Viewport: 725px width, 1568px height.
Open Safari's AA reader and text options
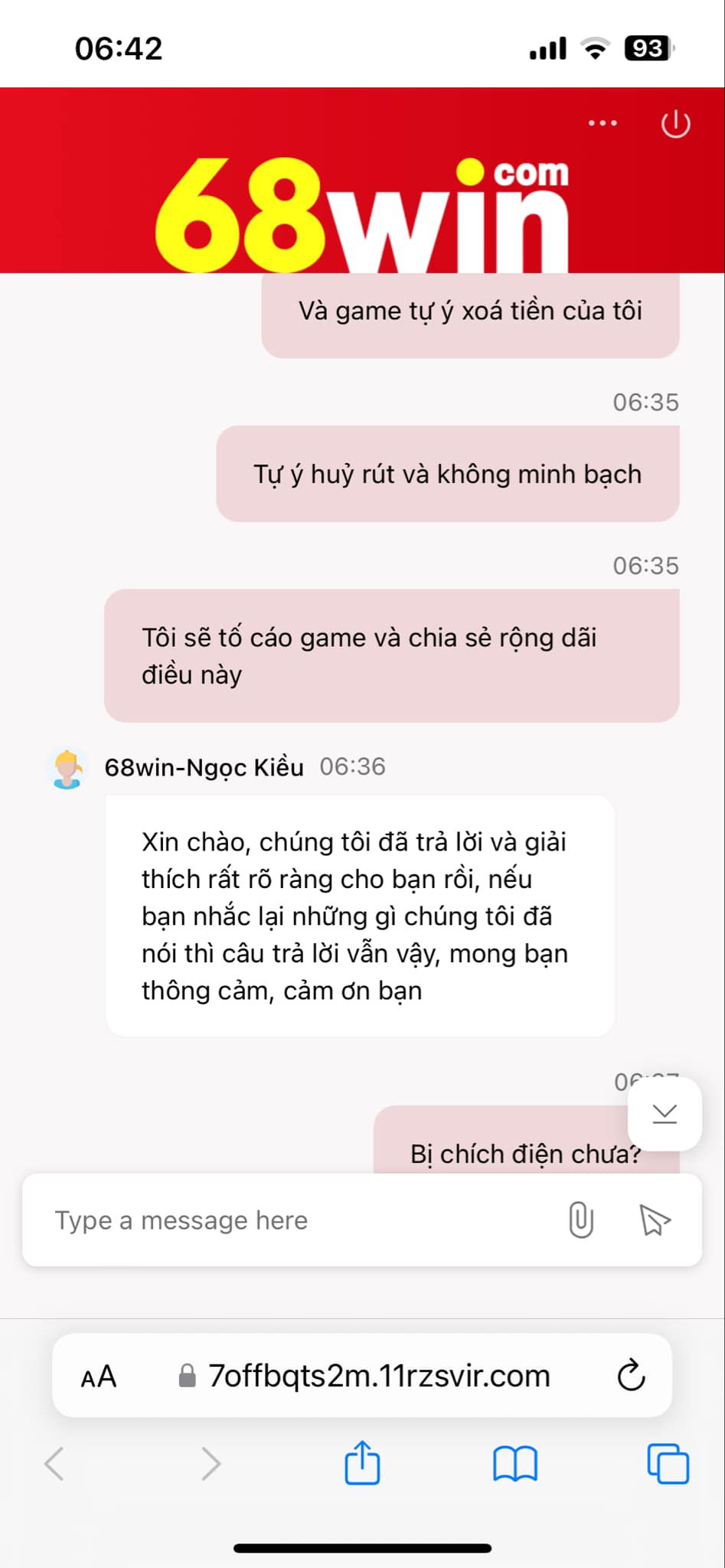(x=99, y=1377)
